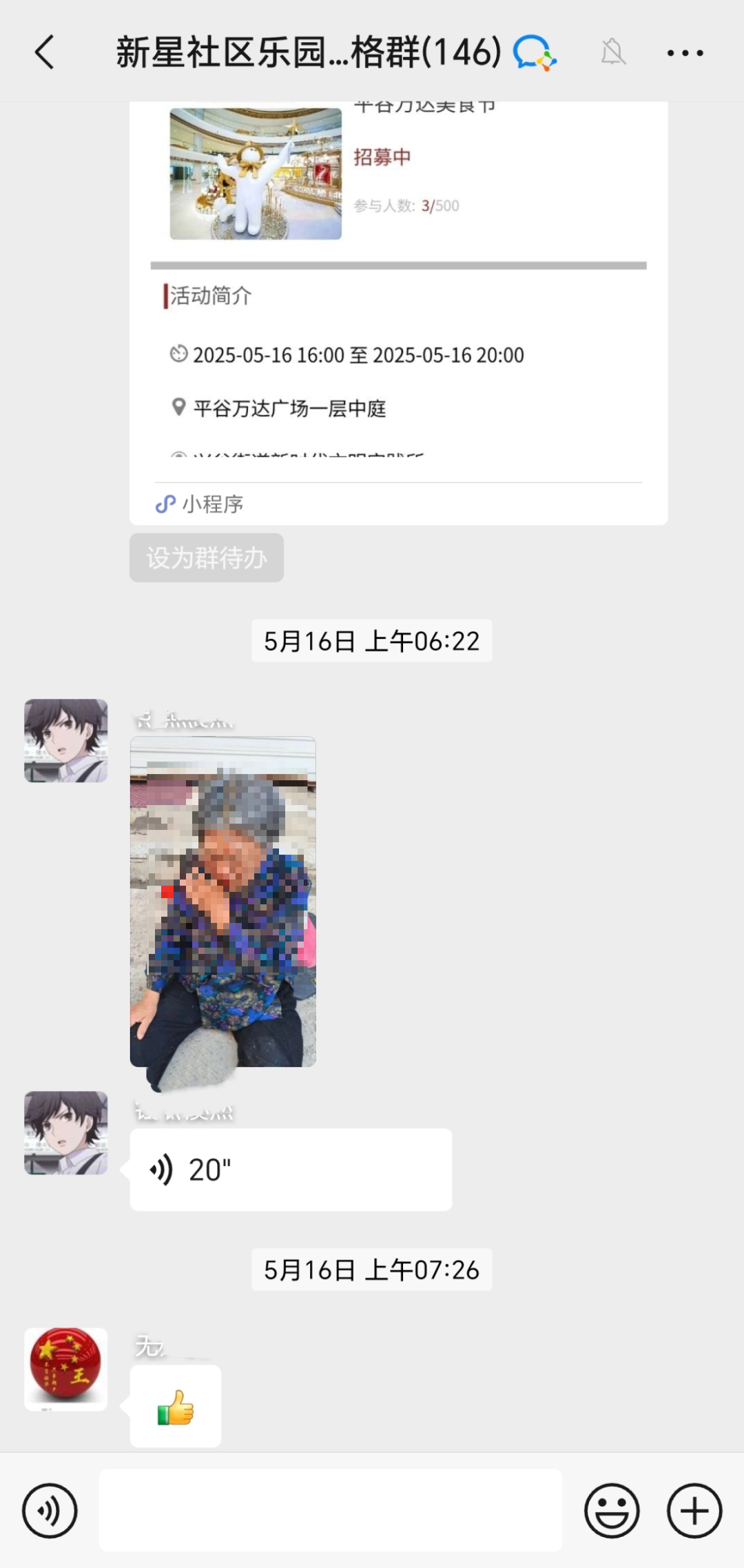This screenshot has height=1568, width=744.
Task: Switch to voice input mode
Action: [50, 1511]
